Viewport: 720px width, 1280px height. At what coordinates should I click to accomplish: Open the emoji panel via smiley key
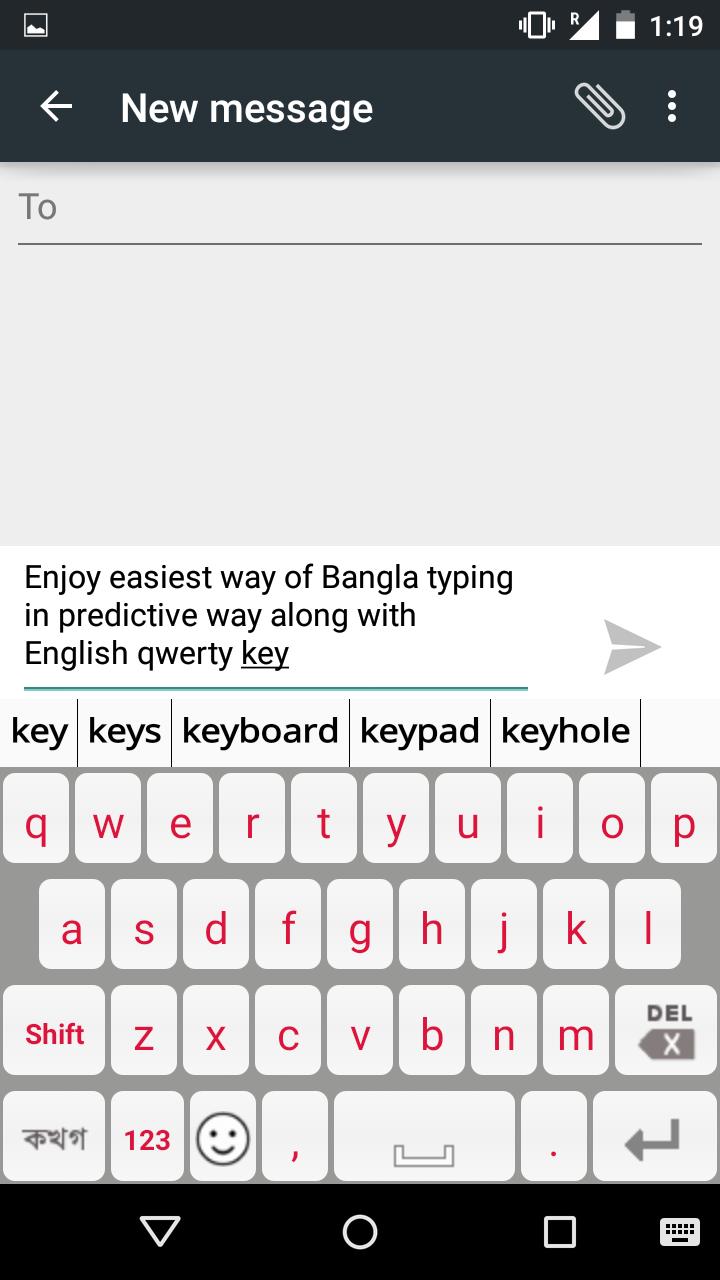(221, 1137)
